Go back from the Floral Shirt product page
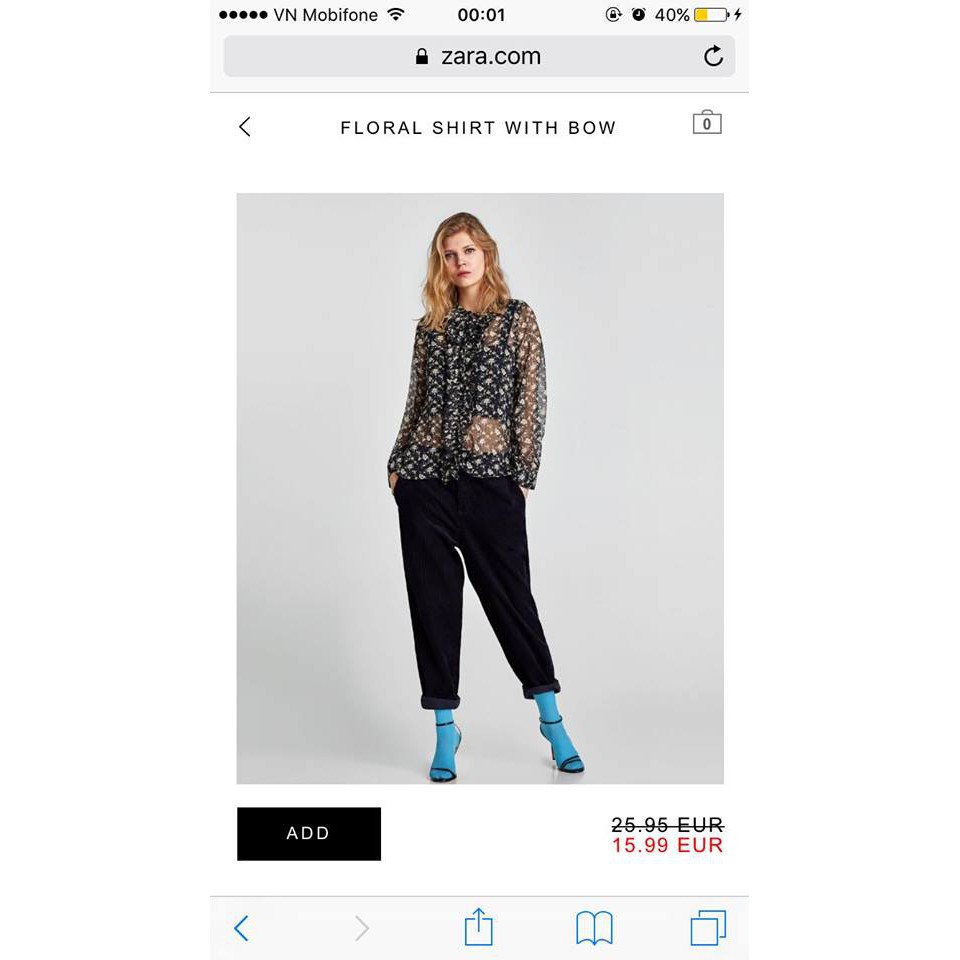This screenshot has height=960, width=960. click(245, 127)
